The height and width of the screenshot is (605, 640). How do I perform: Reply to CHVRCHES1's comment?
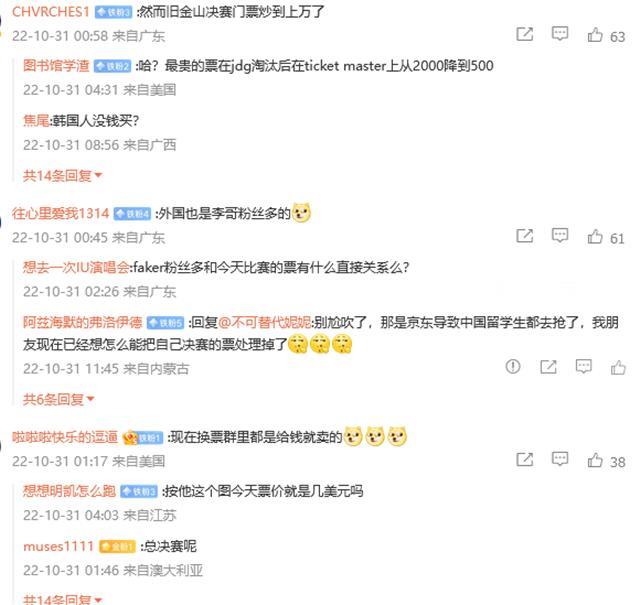pos(561,35)
